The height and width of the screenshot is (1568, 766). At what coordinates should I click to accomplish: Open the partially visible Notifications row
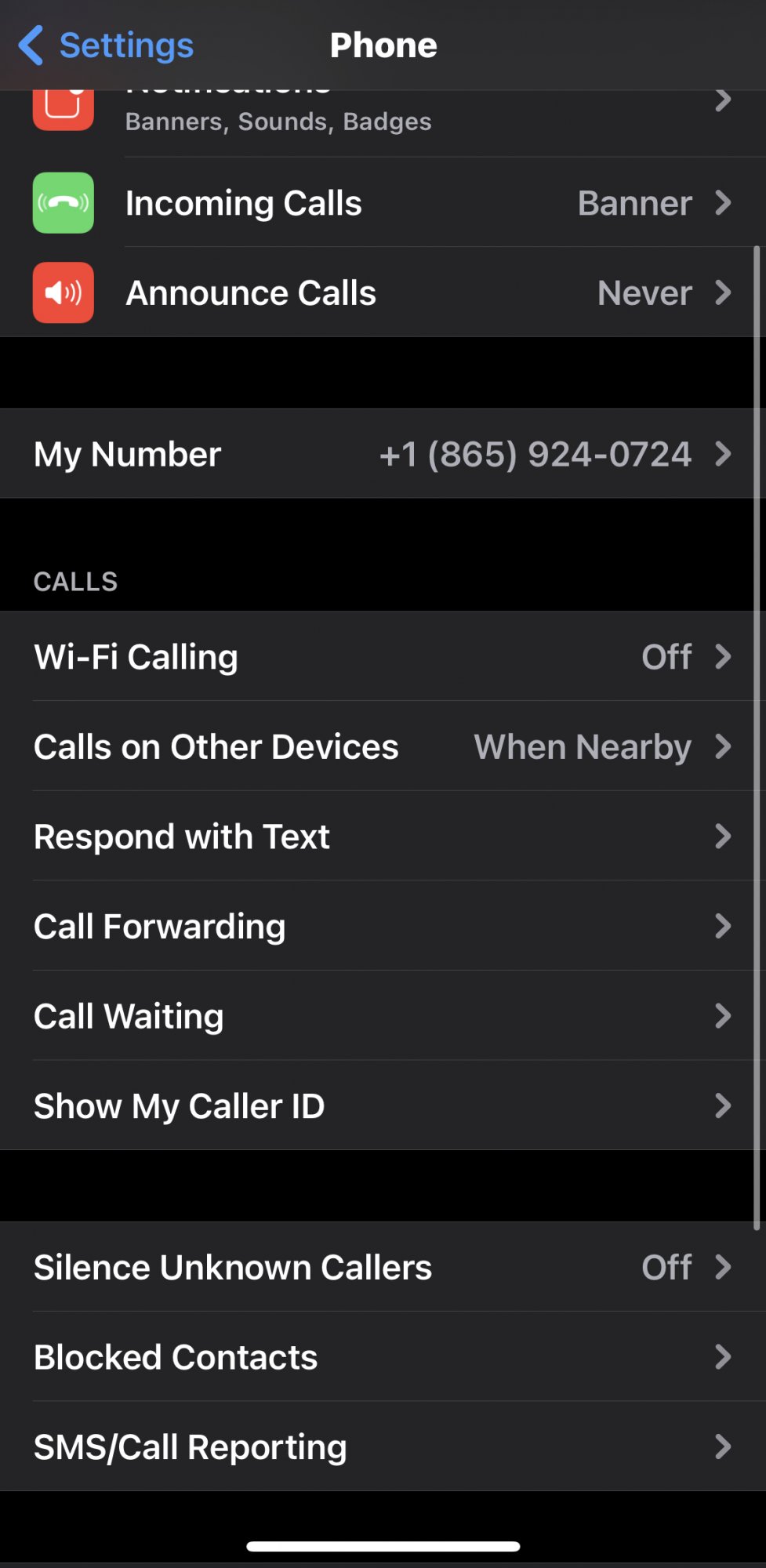(383, 123)
